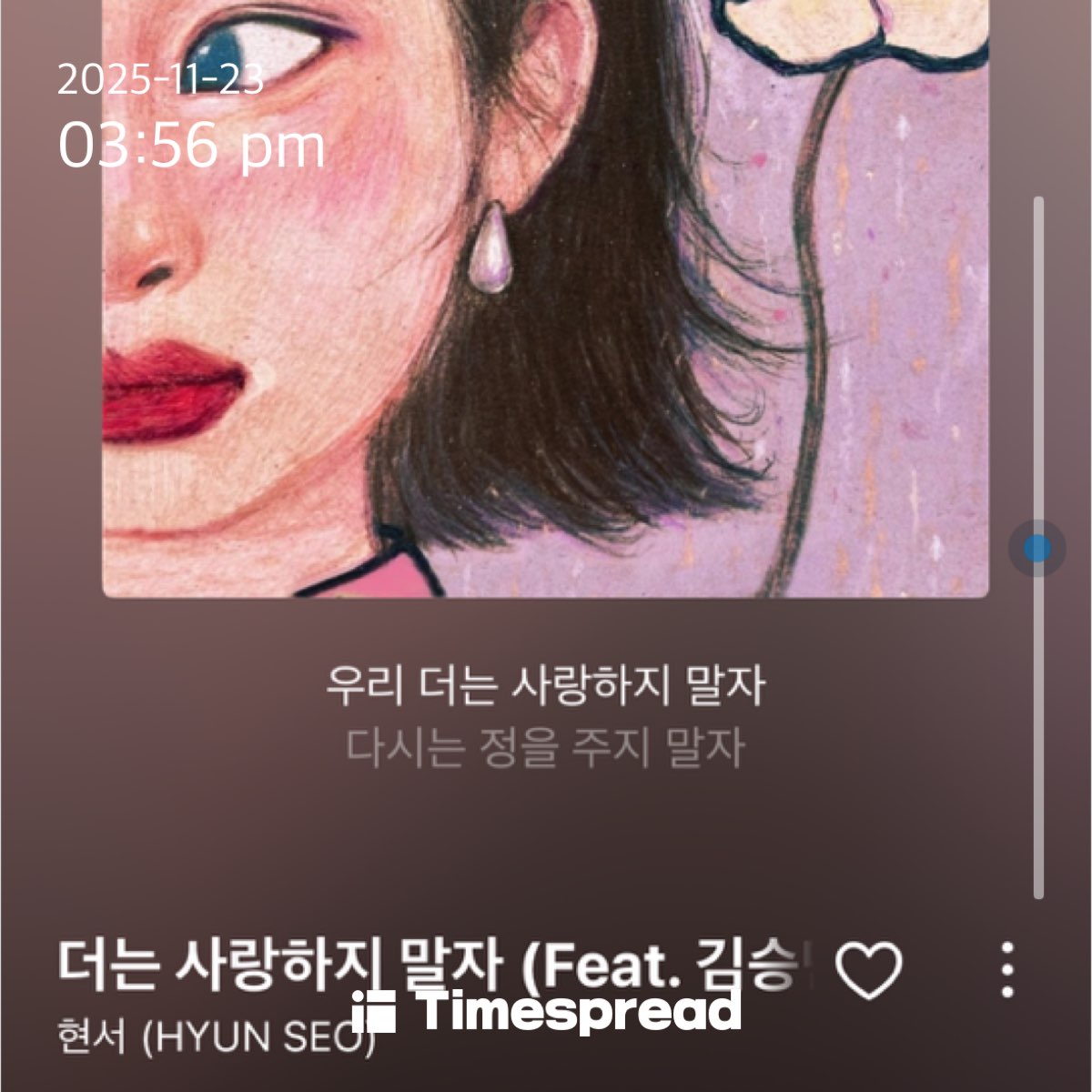Image resolution: width=1092 pixels, height=1092 pixels.
Task: Open the three-dot overflow menu
Action: [1006, 970]
